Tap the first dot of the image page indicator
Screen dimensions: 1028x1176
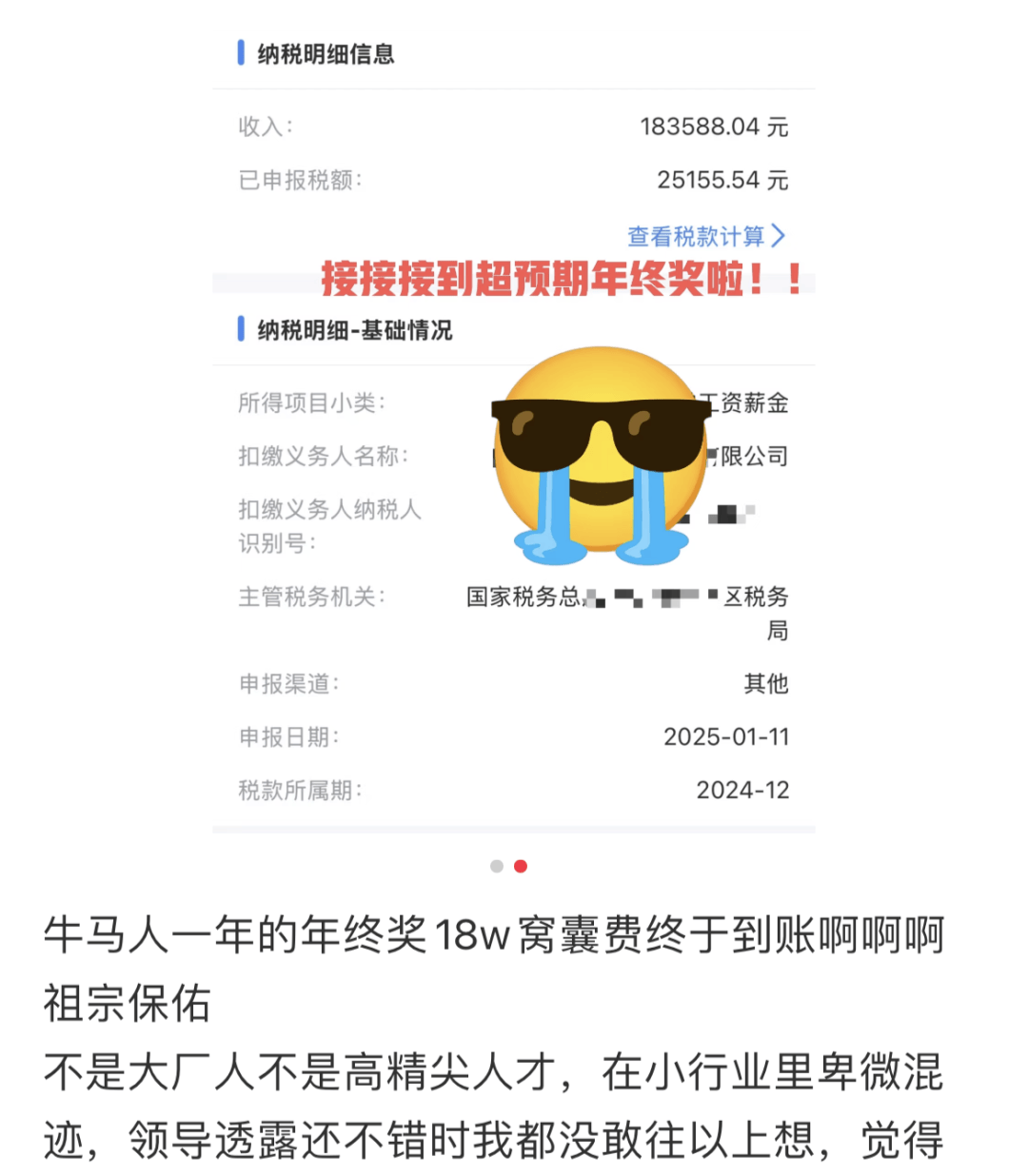tap(497, 866)
